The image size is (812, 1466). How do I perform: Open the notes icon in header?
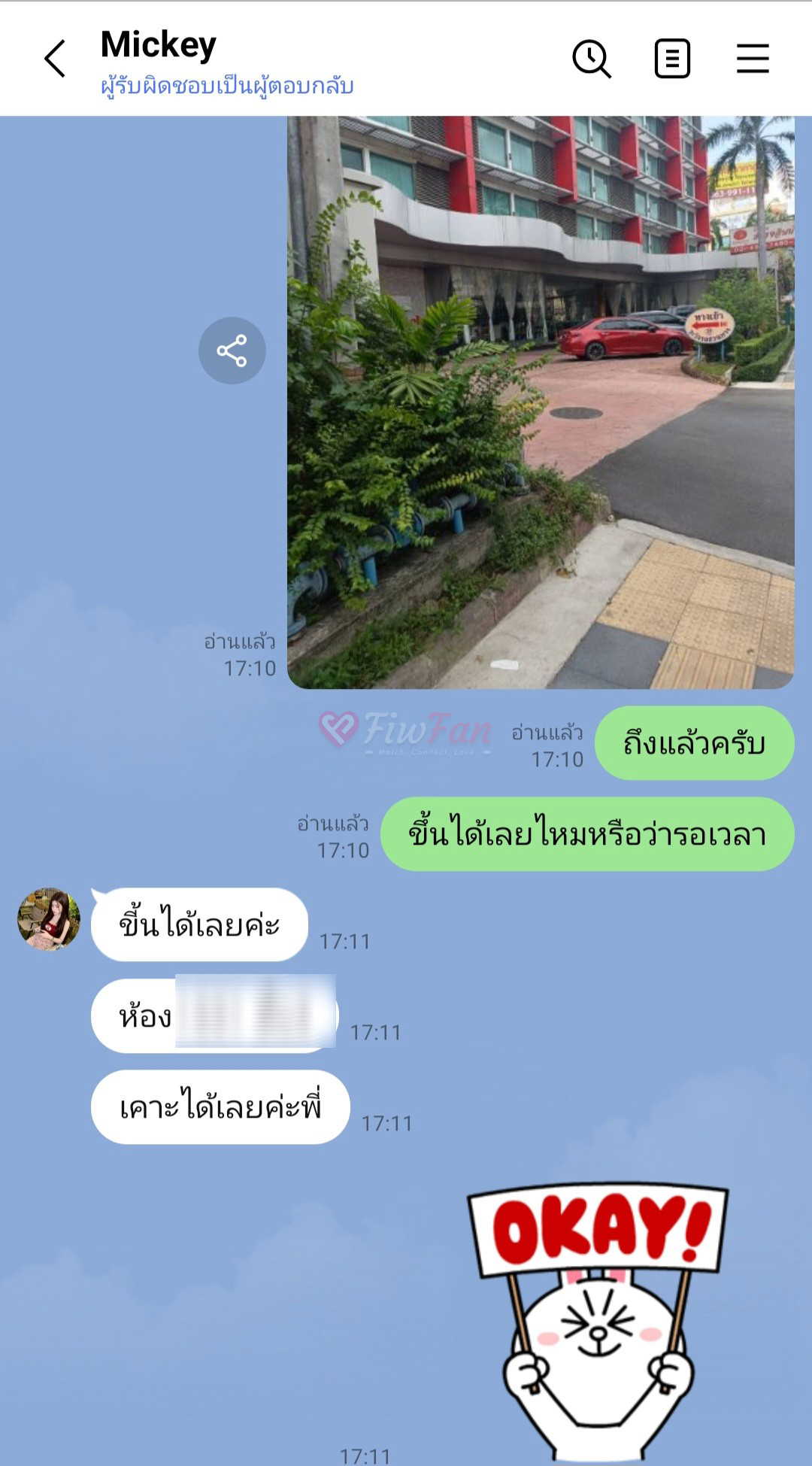point(672,59)
